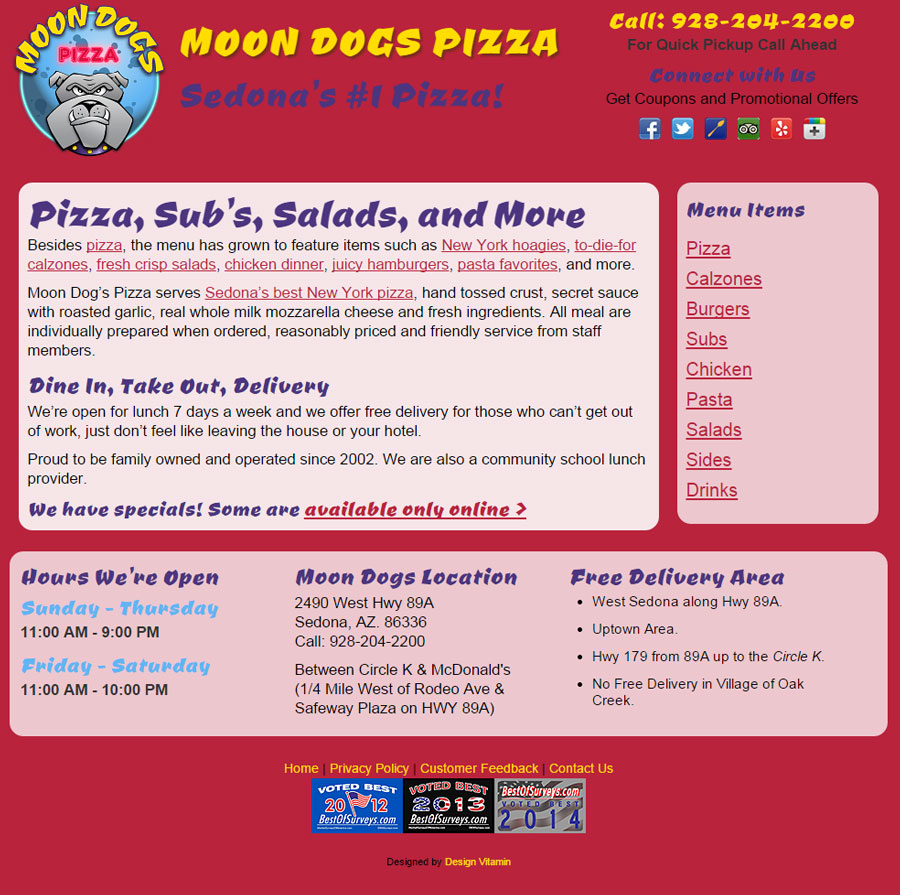The image size is (900, 895).
Task: Open the 'New York hoagies' link
Action: pos(504,245)
